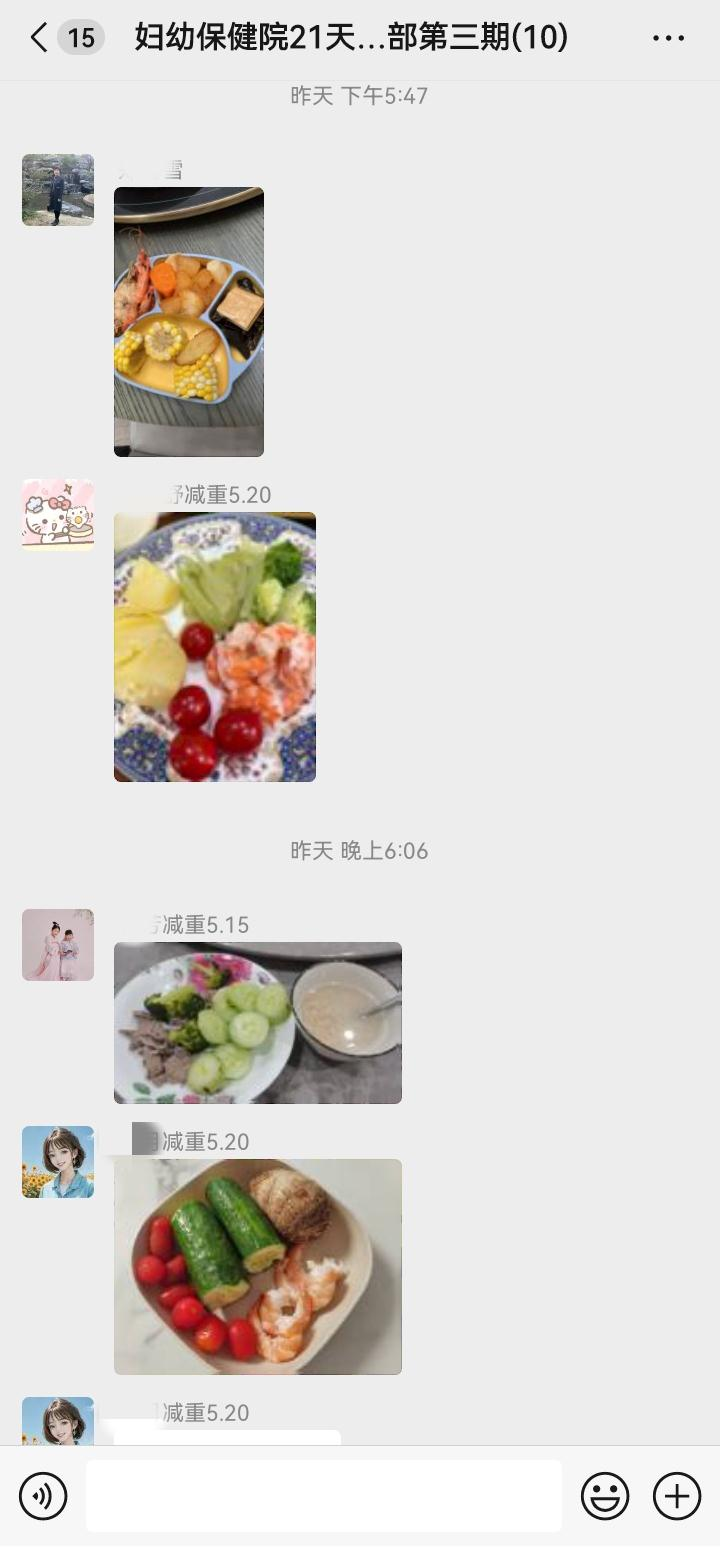This screenshot has height=1547, width=720.
Task: View profile of sender of the corn tray photo
Action: pos(58,190)
